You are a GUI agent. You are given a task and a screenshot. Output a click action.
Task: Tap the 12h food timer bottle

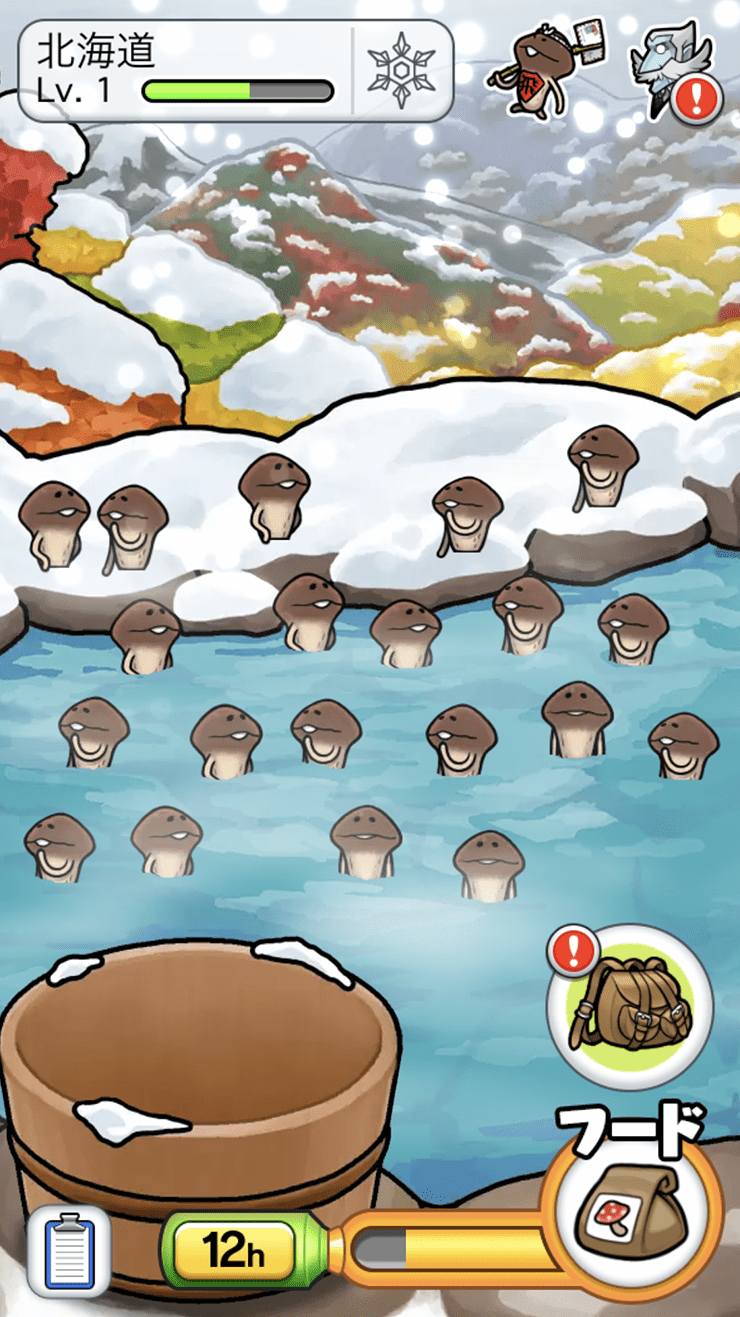[x=240, y=1250]
